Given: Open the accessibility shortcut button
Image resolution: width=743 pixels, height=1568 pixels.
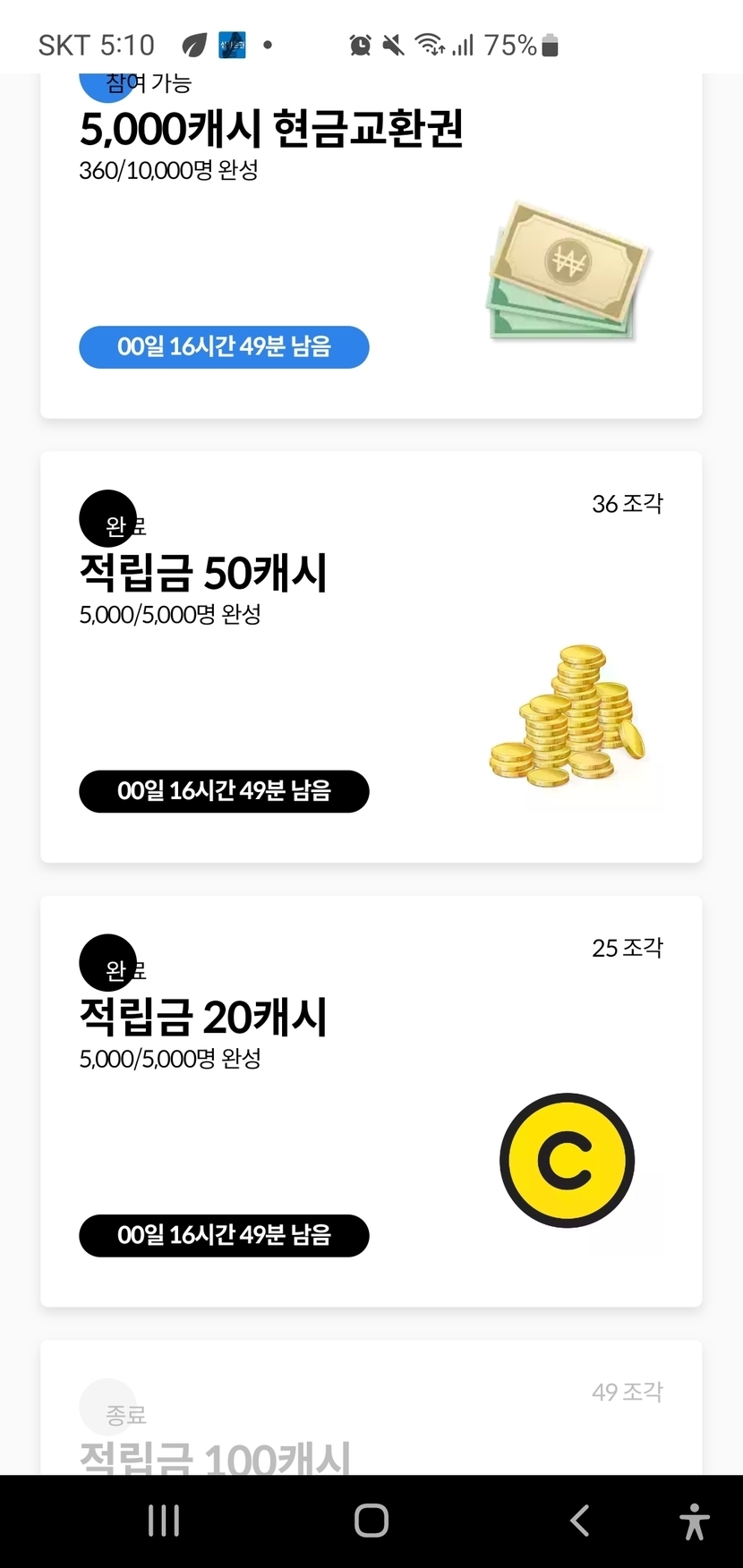Looking at the screenshot, I should click(694, 1521).
